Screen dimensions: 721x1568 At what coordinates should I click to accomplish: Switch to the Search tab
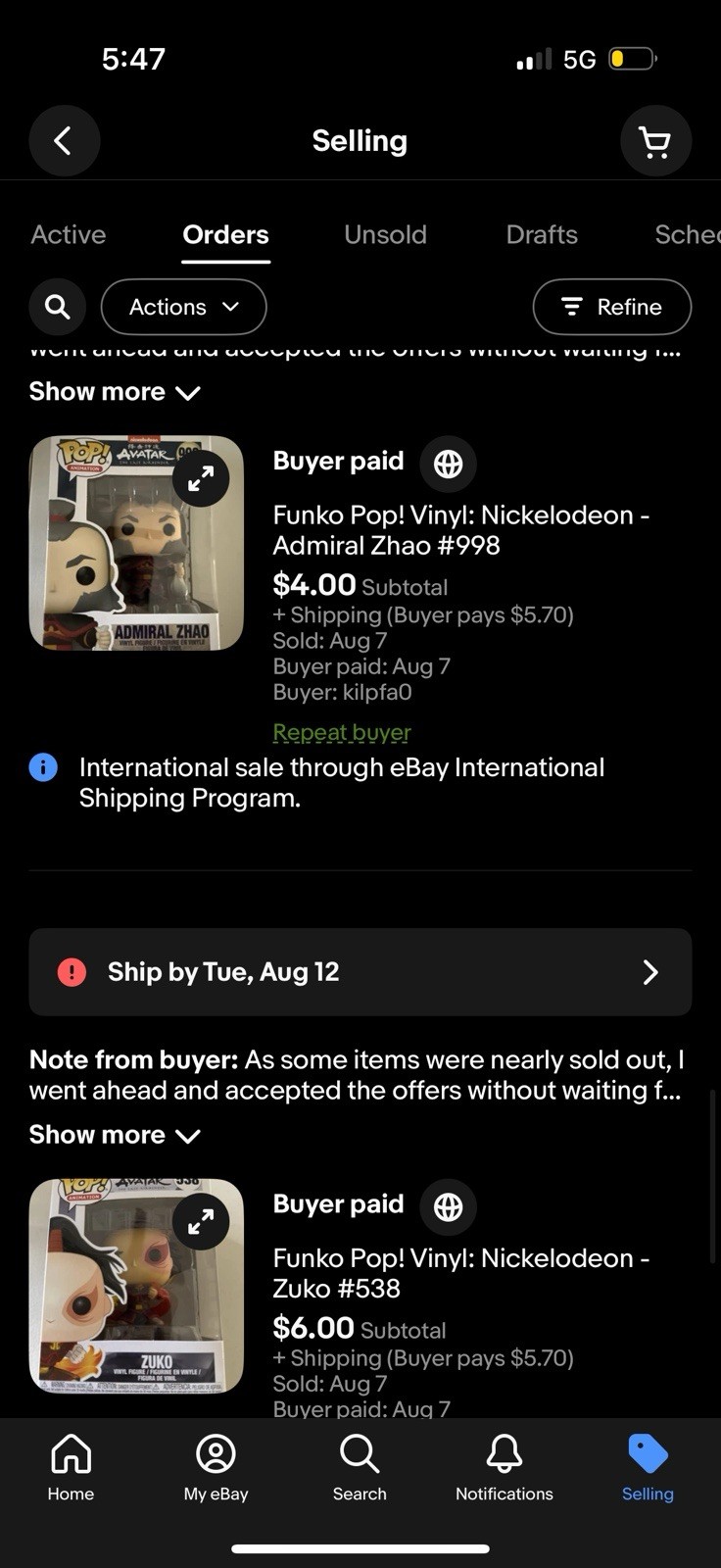360,1466
